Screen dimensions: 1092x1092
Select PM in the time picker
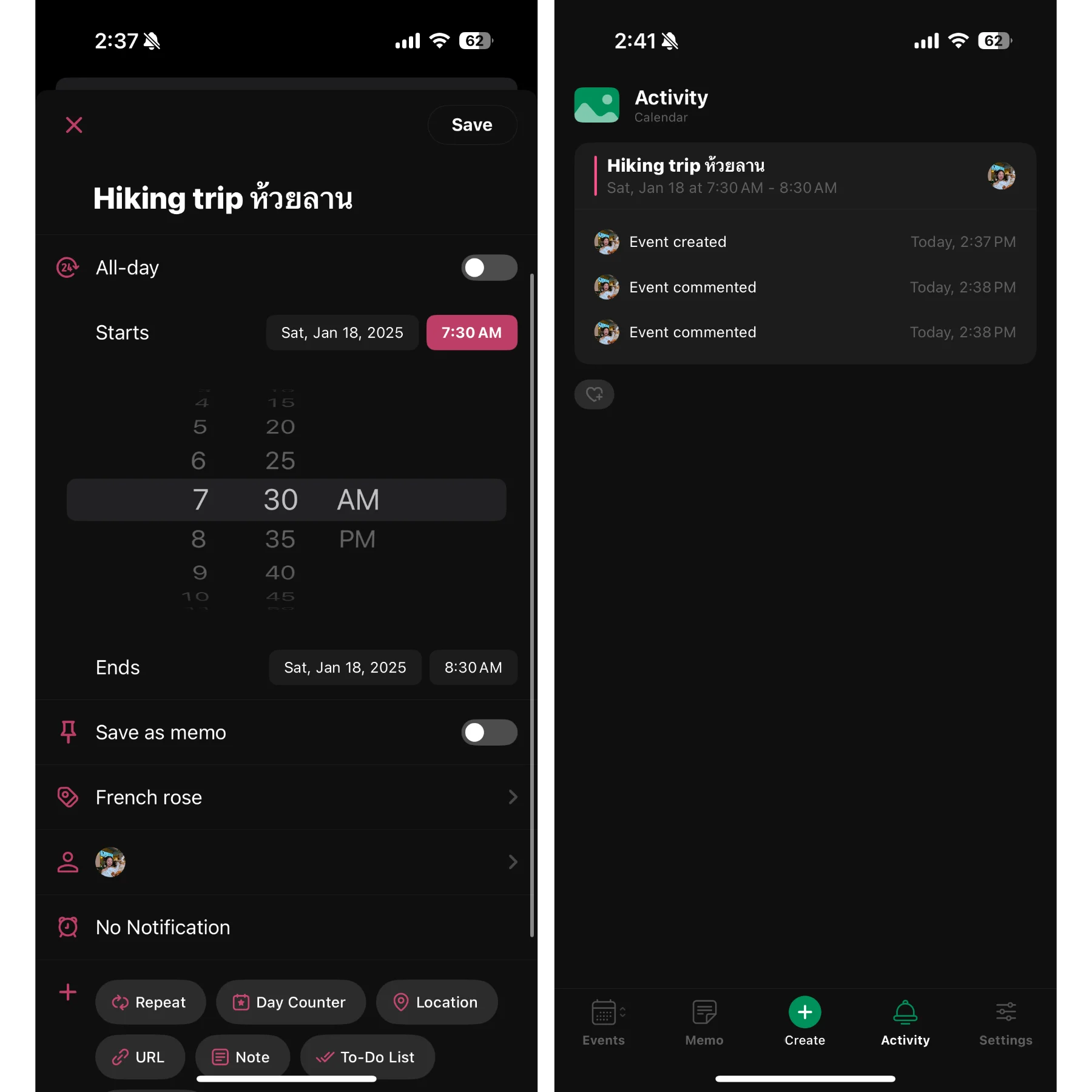coord(357,539)
